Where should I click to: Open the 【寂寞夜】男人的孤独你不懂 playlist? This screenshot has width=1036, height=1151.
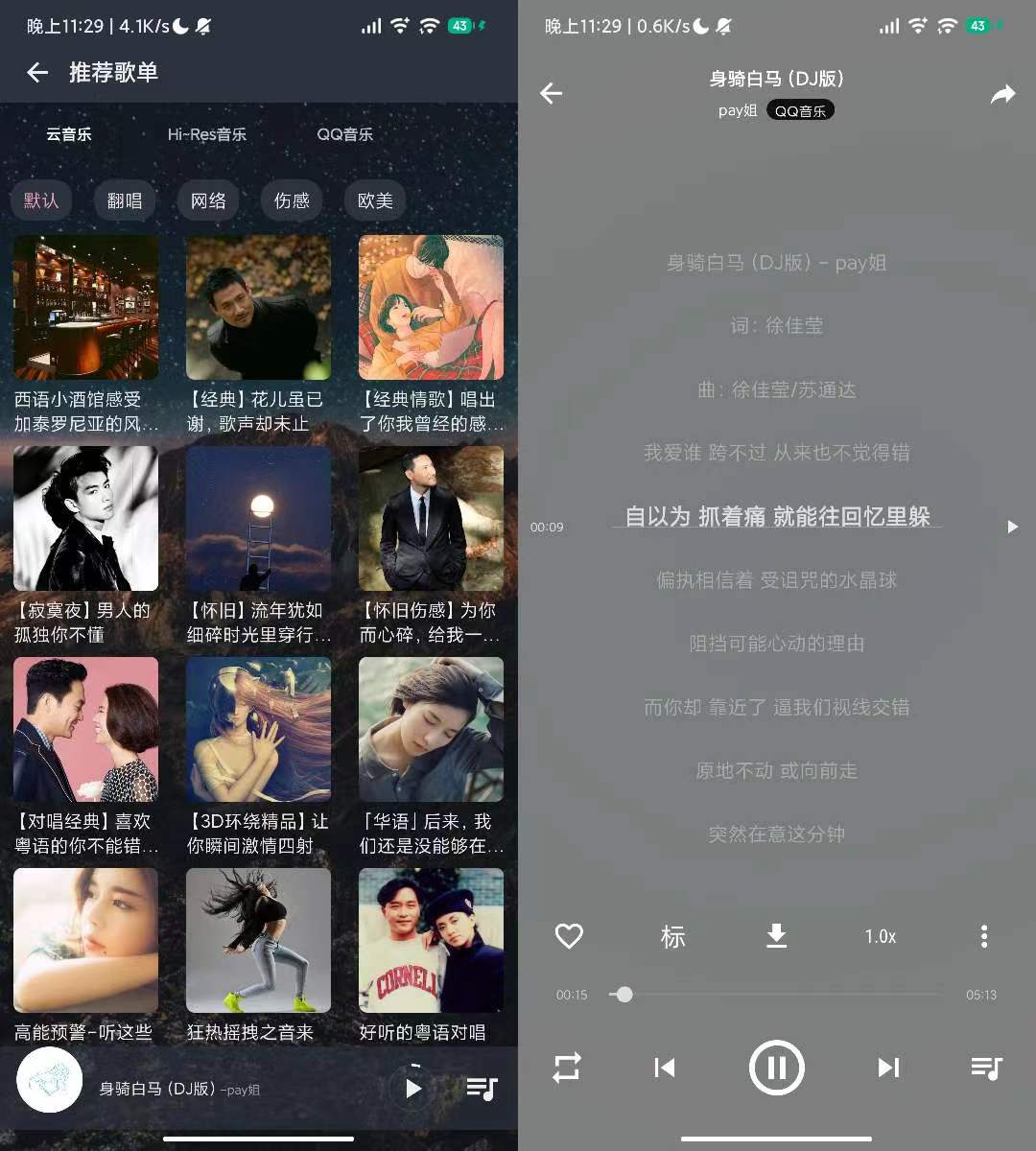pos(85,519)
